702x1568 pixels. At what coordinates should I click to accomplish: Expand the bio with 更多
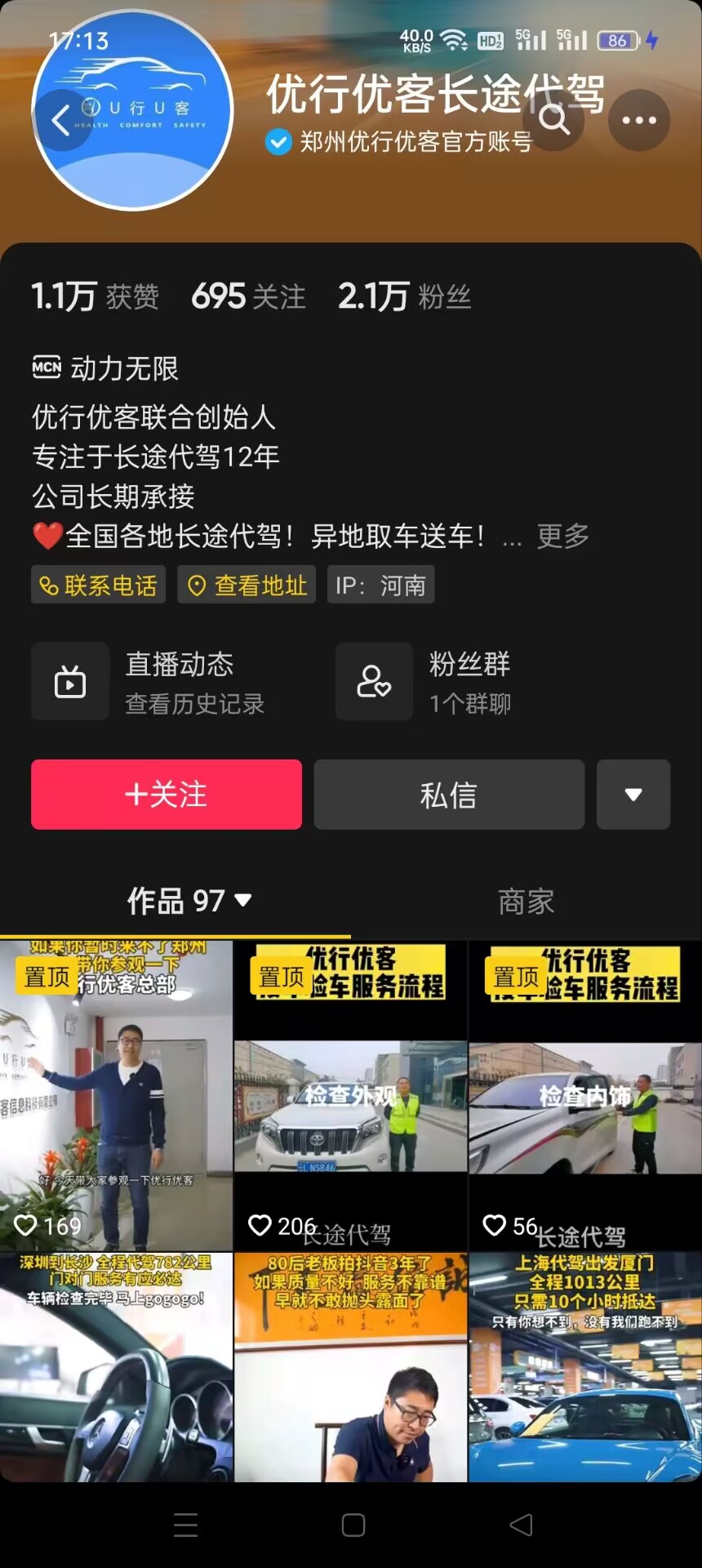pos(562,537)
